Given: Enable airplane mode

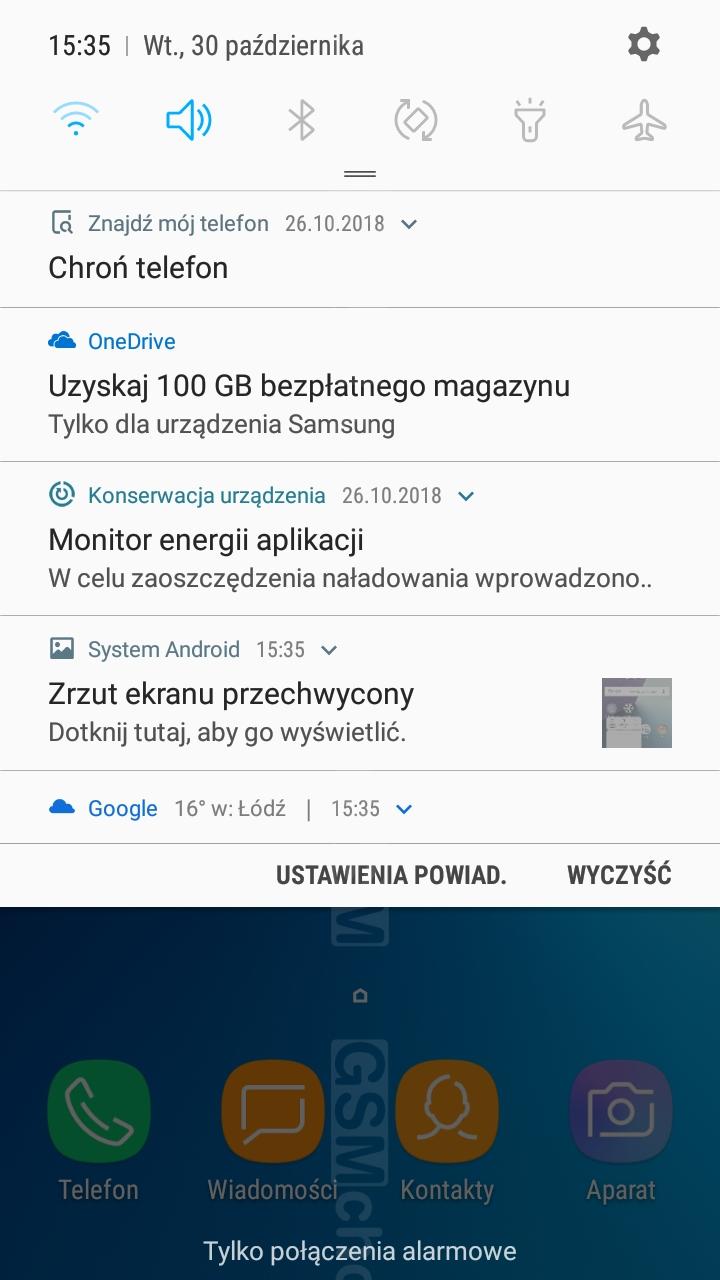Looking at the screenshot, I should click(644, 121).
